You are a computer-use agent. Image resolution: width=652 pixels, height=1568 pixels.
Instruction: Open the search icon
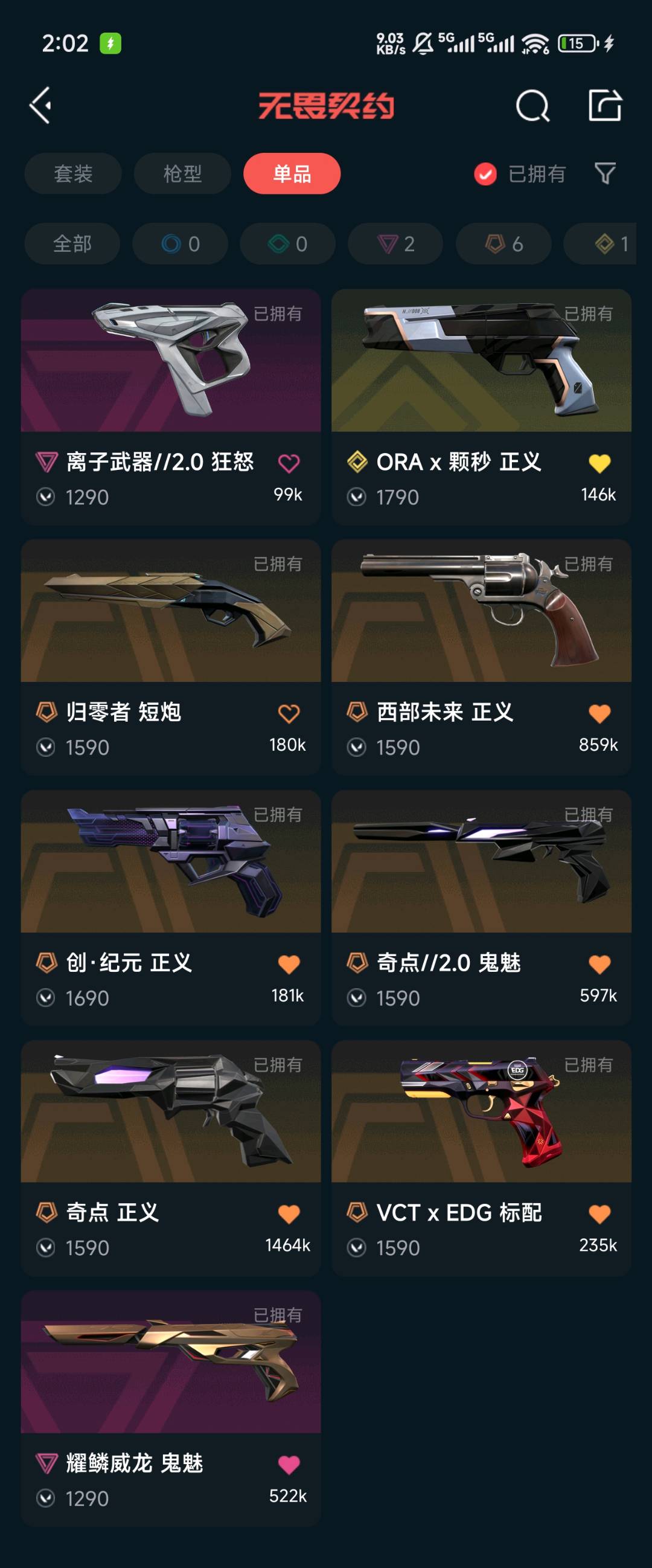tap(532, 106)
